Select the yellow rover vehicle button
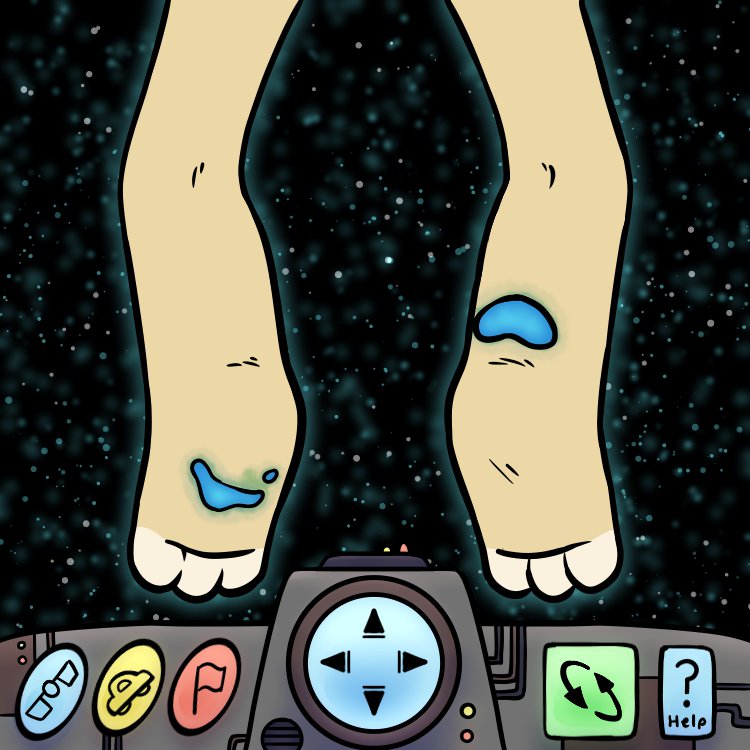This screenshot has height=750, width=750. [128, 685]
